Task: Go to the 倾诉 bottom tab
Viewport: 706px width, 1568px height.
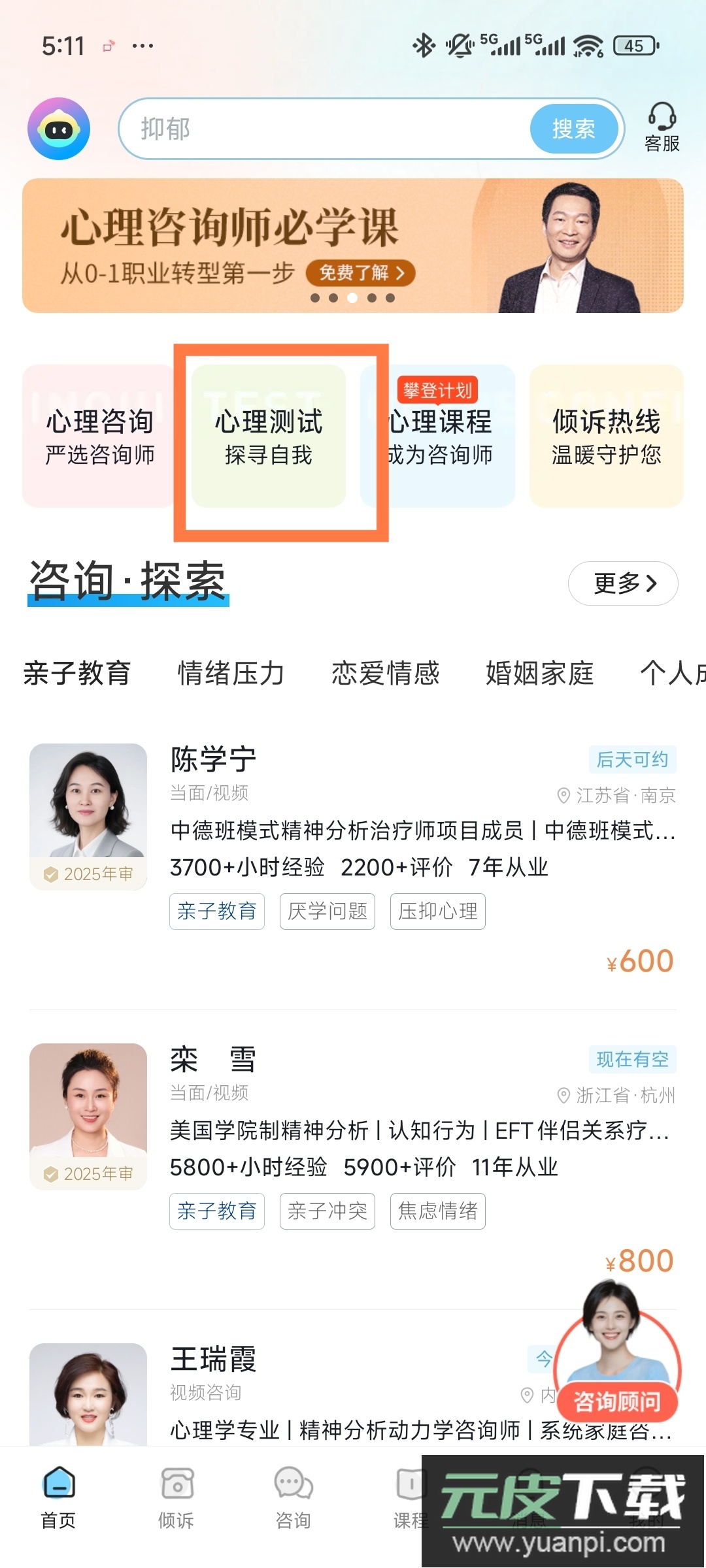Action: coord(176,1497)
